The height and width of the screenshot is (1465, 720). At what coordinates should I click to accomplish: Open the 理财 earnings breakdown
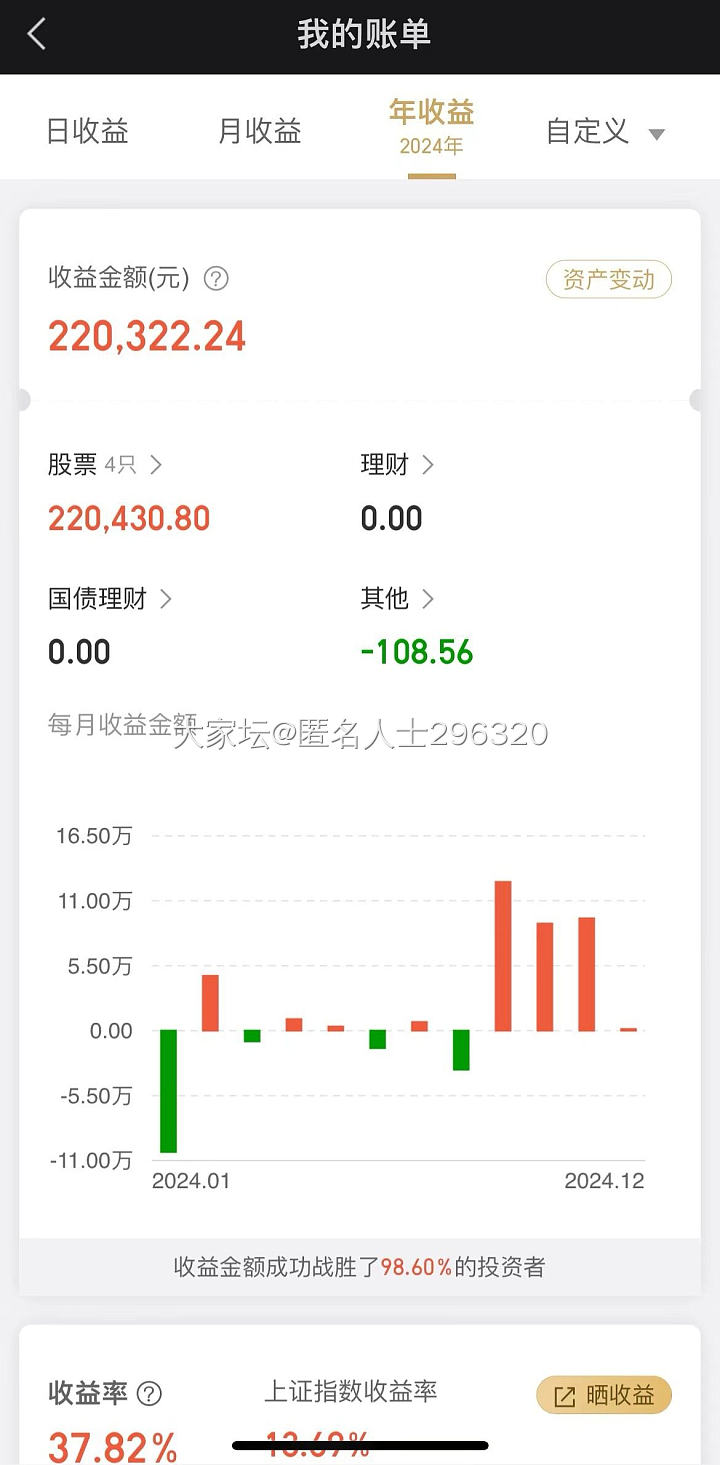tap(397, 464)
